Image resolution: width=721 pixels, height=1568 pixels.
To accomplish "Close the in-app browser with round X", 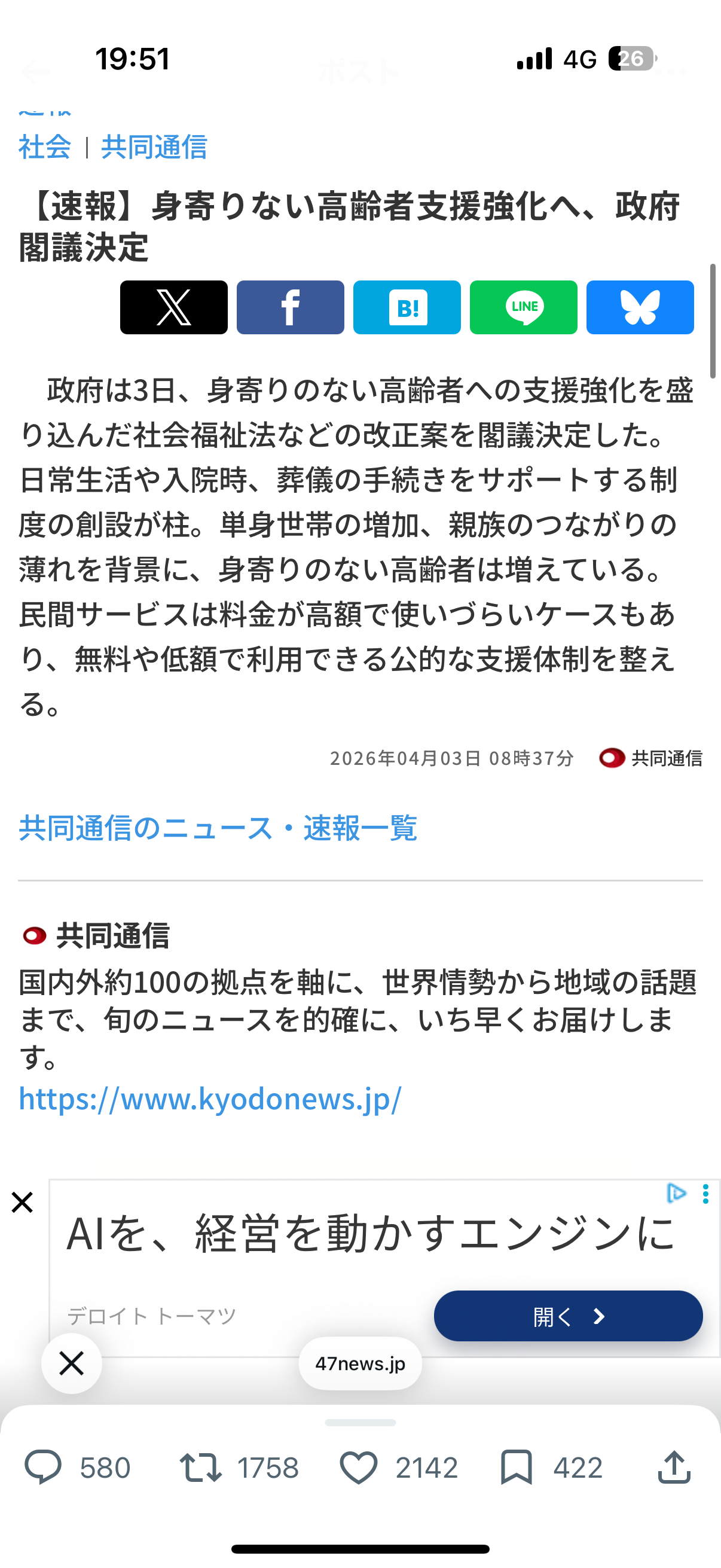I will [x=72, y=1363].
